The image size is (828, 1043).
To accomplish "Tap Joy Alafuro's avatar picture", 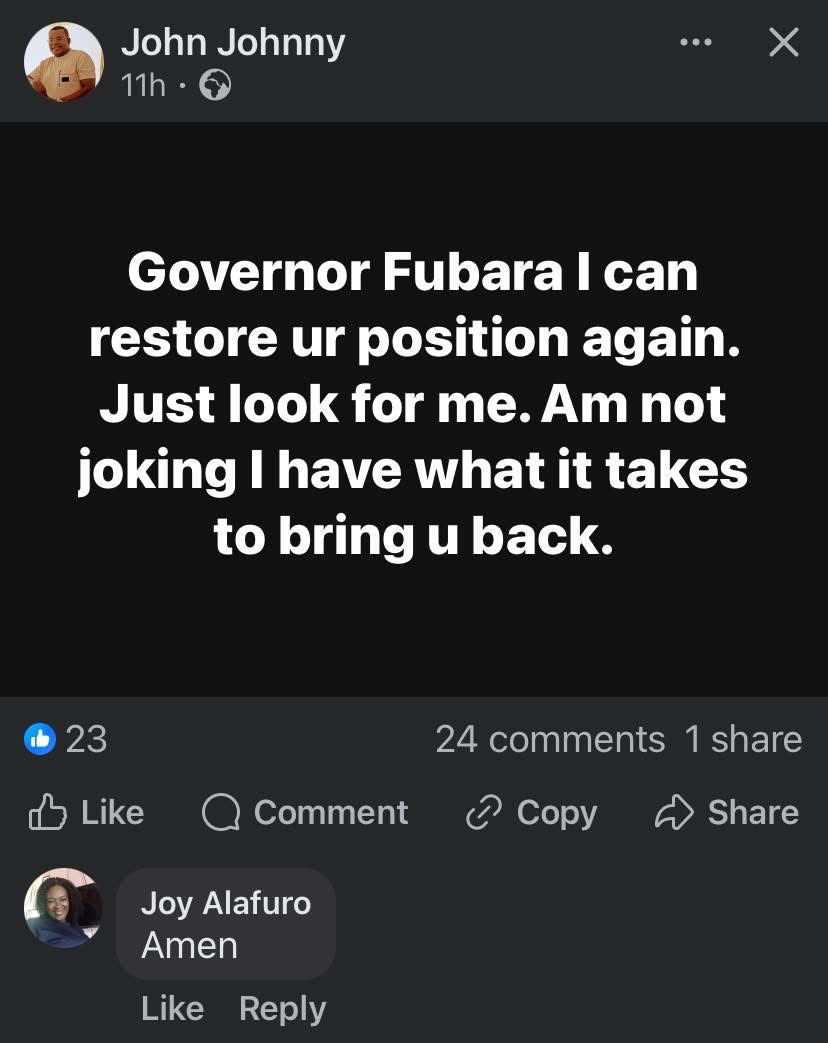I will click(x=63, y=907).
